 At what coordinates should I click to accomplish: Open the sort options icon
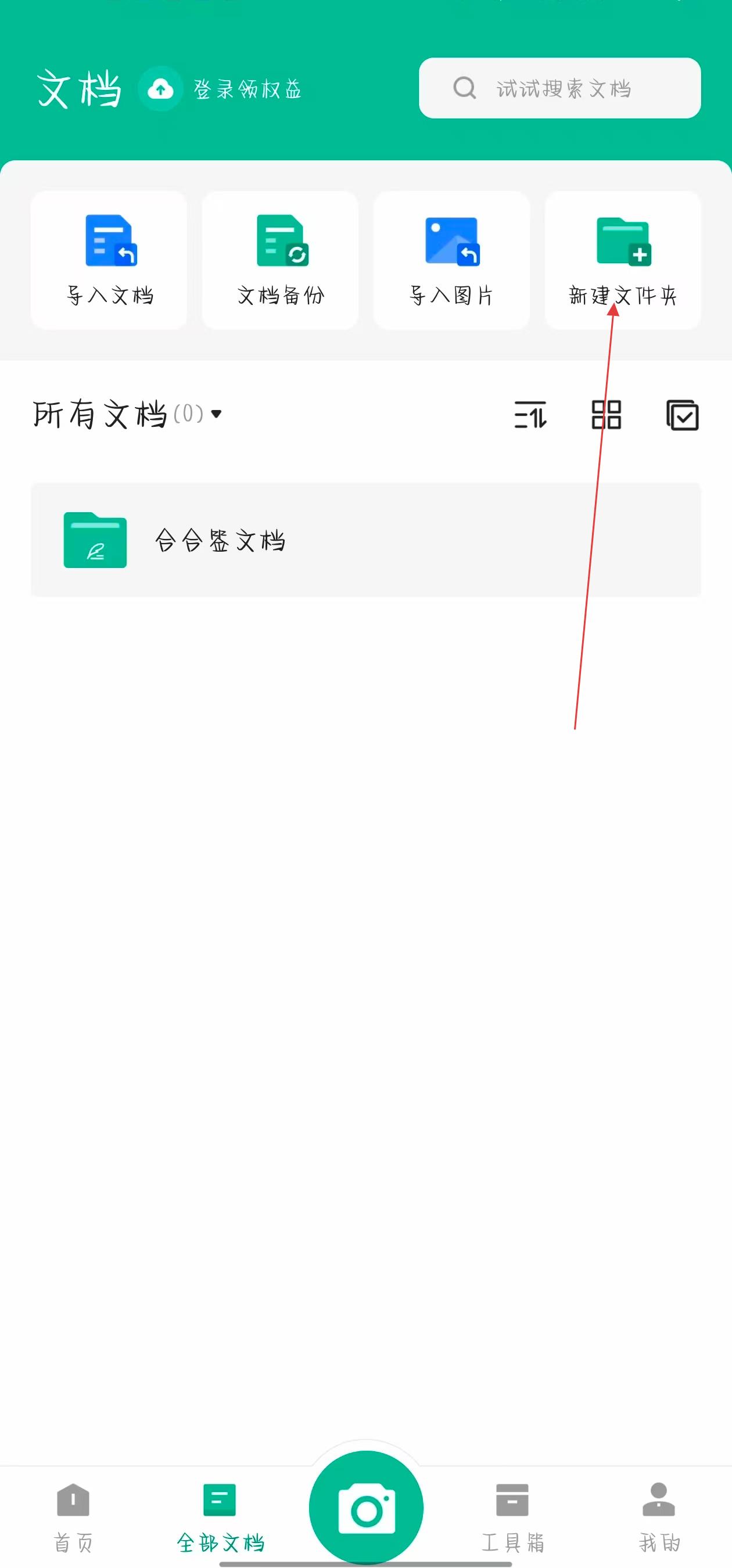[x=530, y=415]
